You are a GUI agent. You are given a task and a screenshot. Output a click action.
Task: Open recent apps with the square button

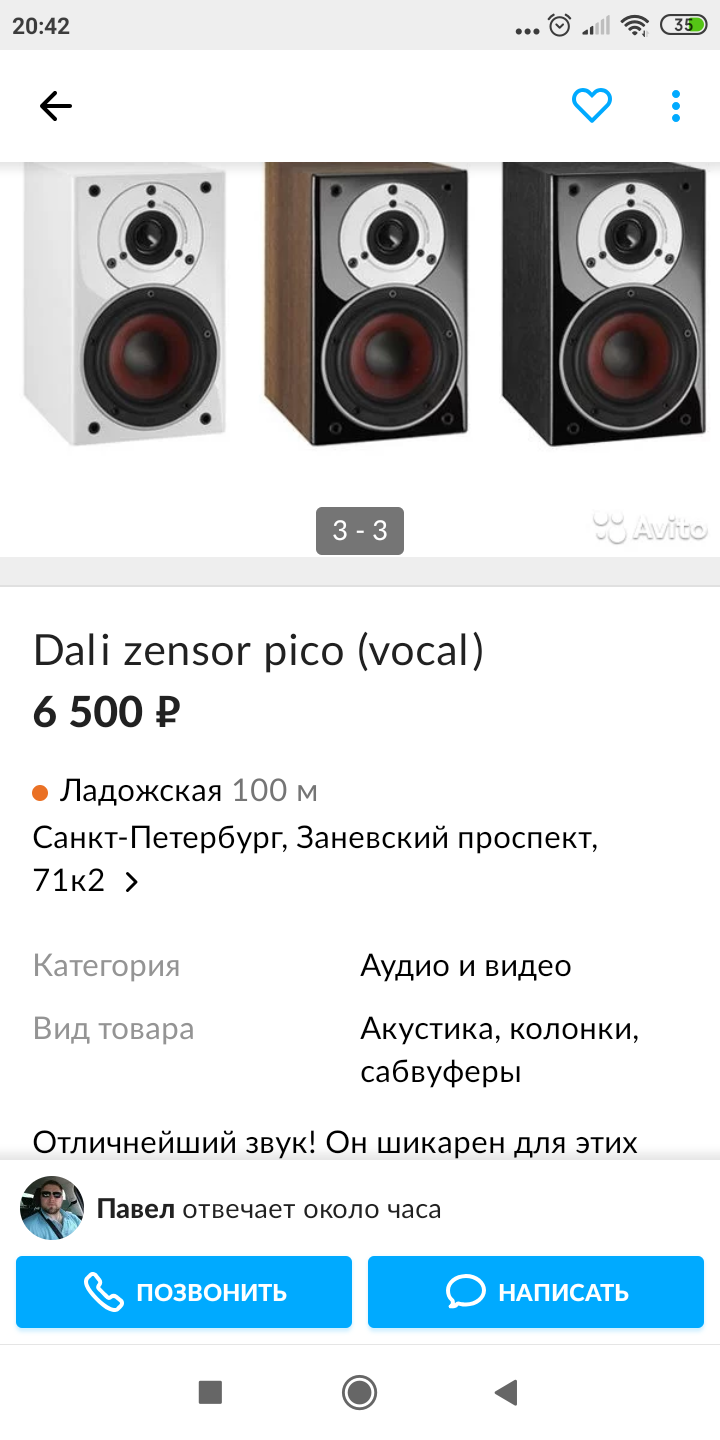(210, 1391)
